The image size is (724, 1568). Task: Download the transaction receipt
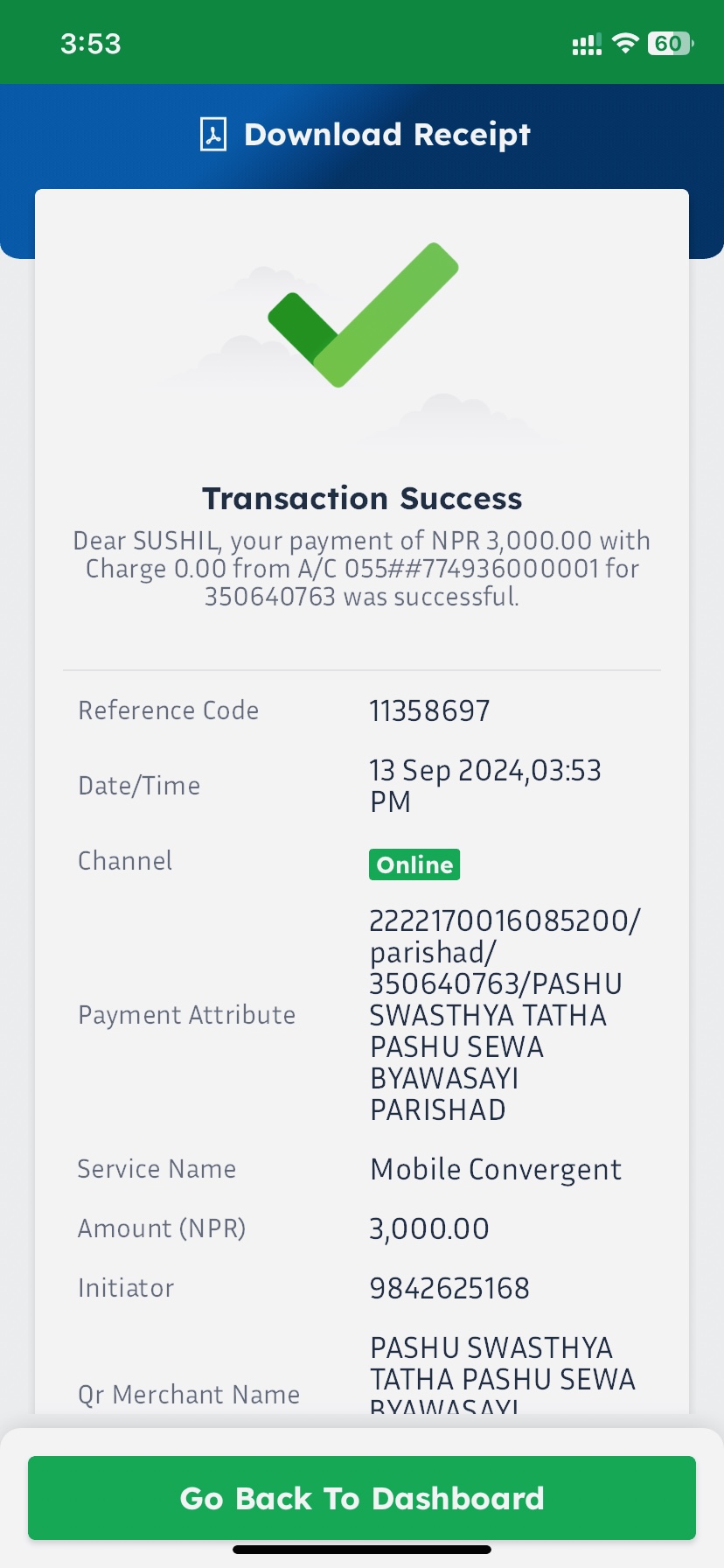365,135
